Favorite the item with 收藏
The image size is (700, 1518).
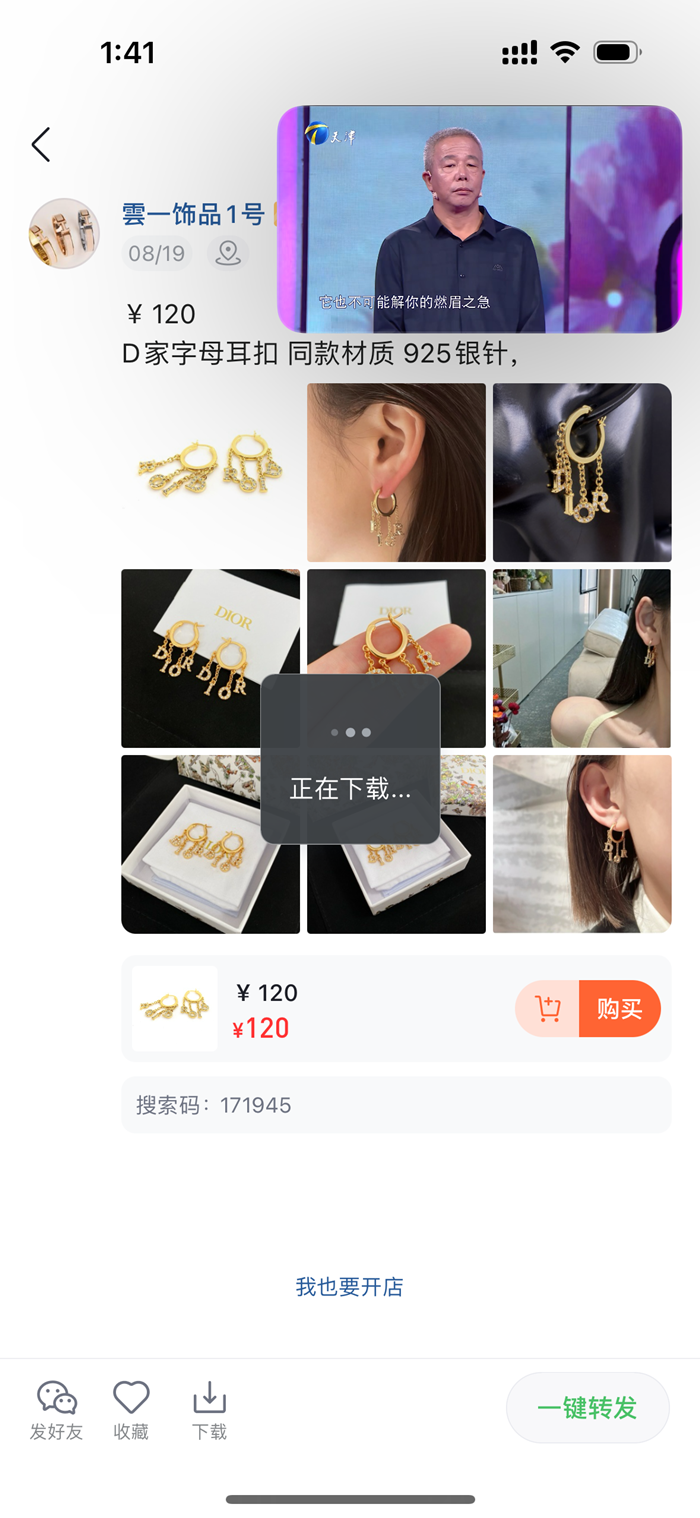(x=131, y=1410)
